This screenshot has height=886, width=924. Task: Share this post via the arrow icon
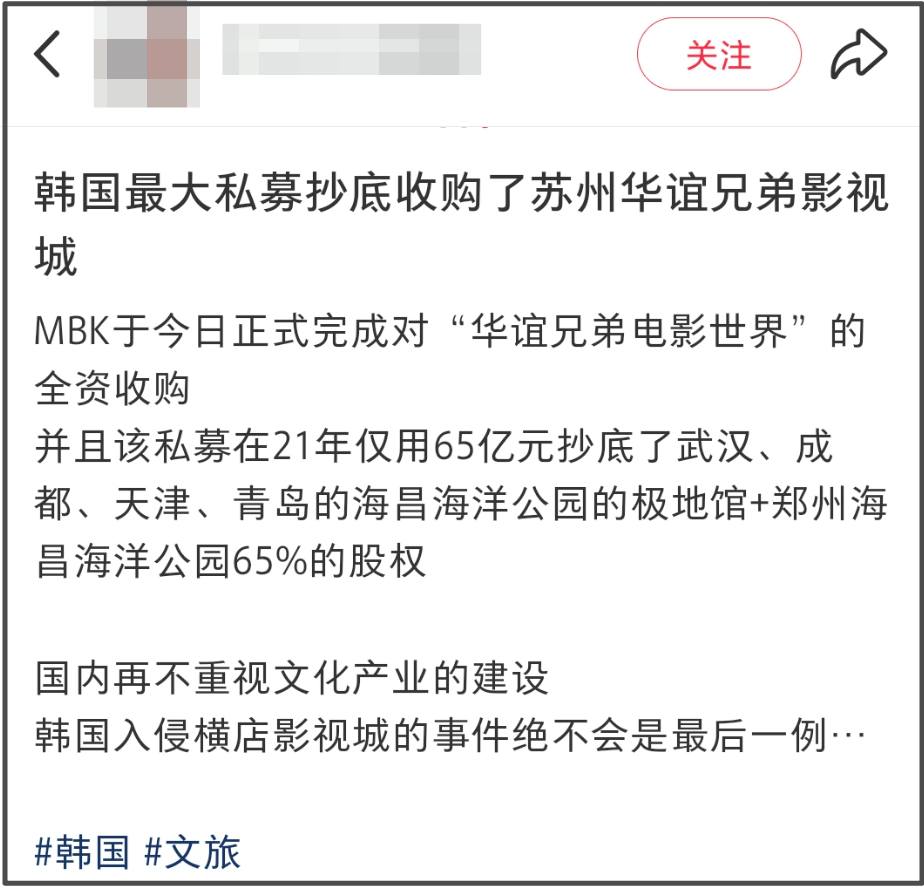tap(858, 54)
